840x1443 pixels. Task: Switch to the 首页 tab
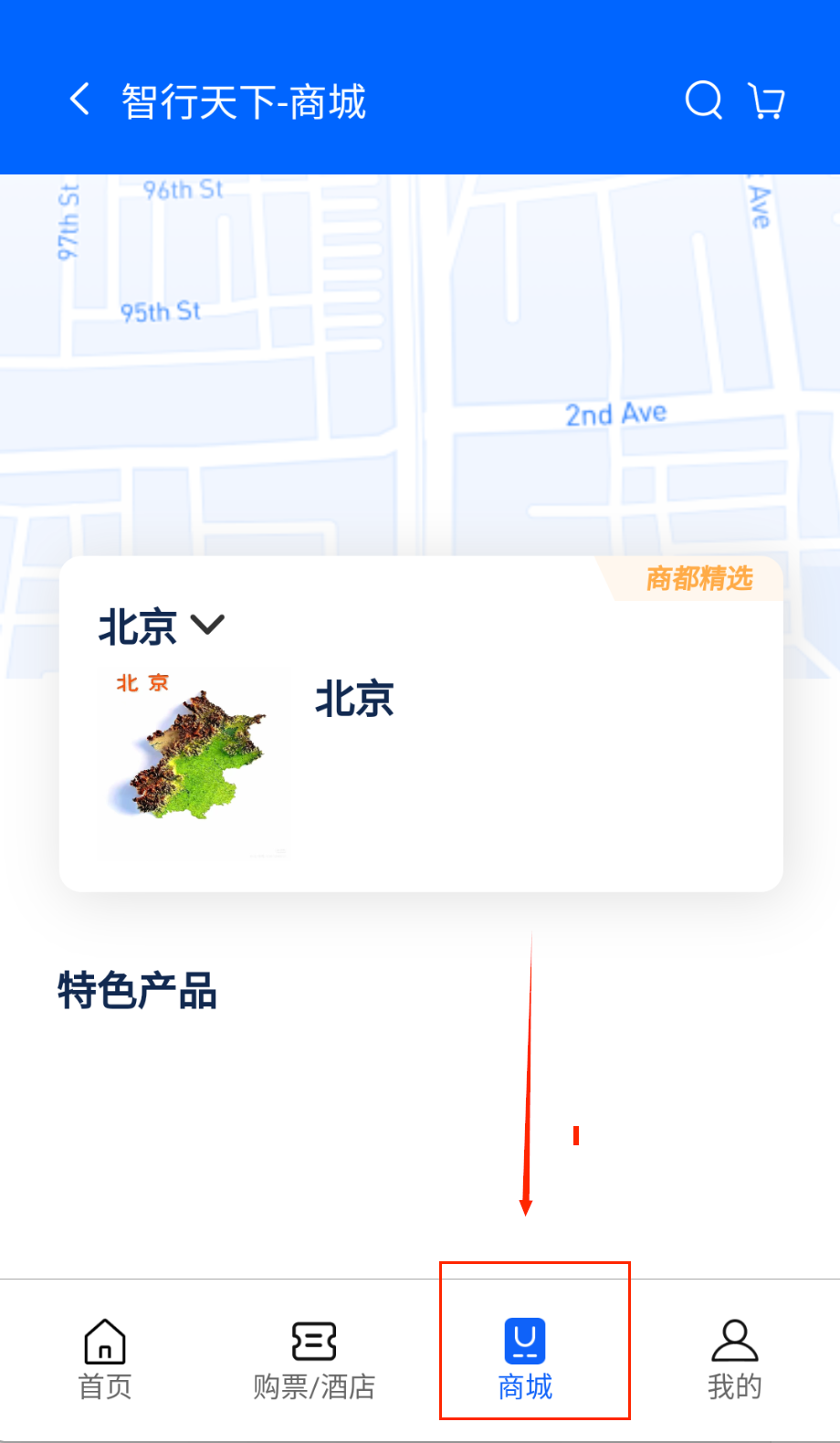coord(105,1359)
